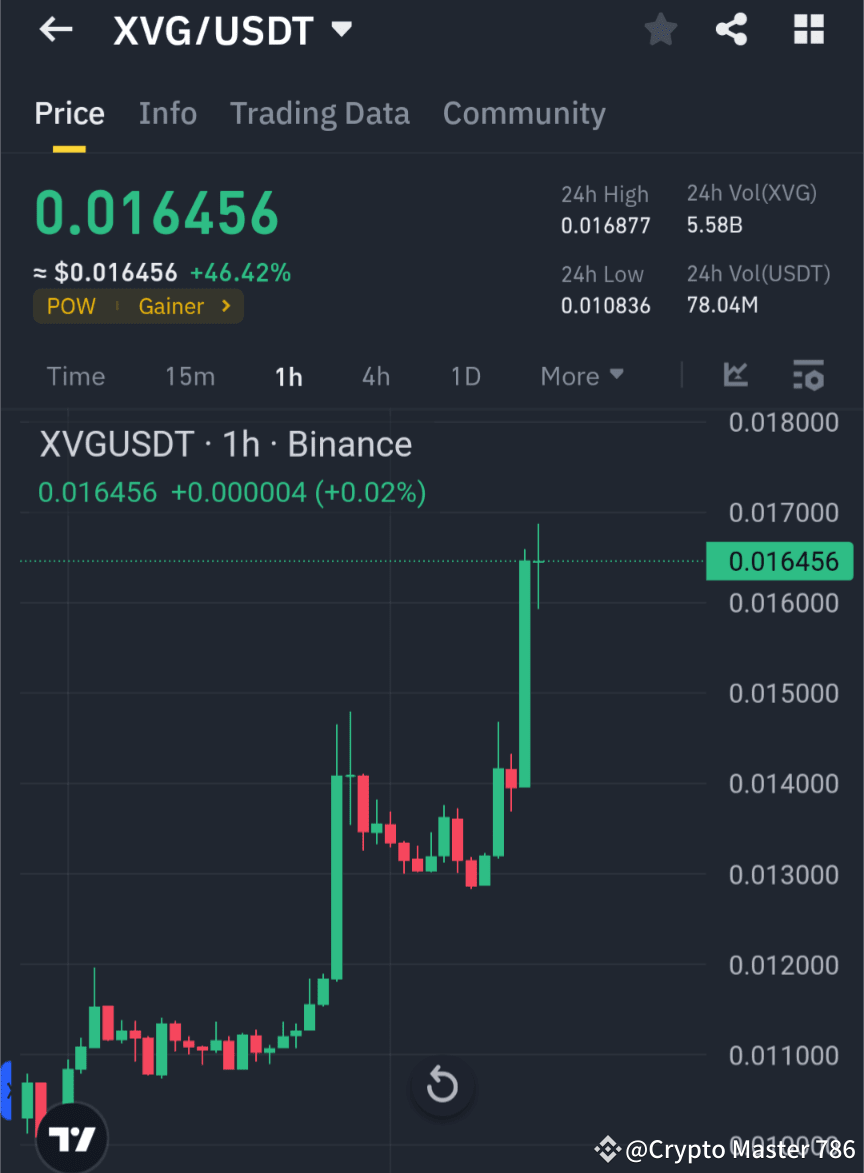Select the 1h interval button
The image size is (864, 1173).
click(x=288, y=376)
